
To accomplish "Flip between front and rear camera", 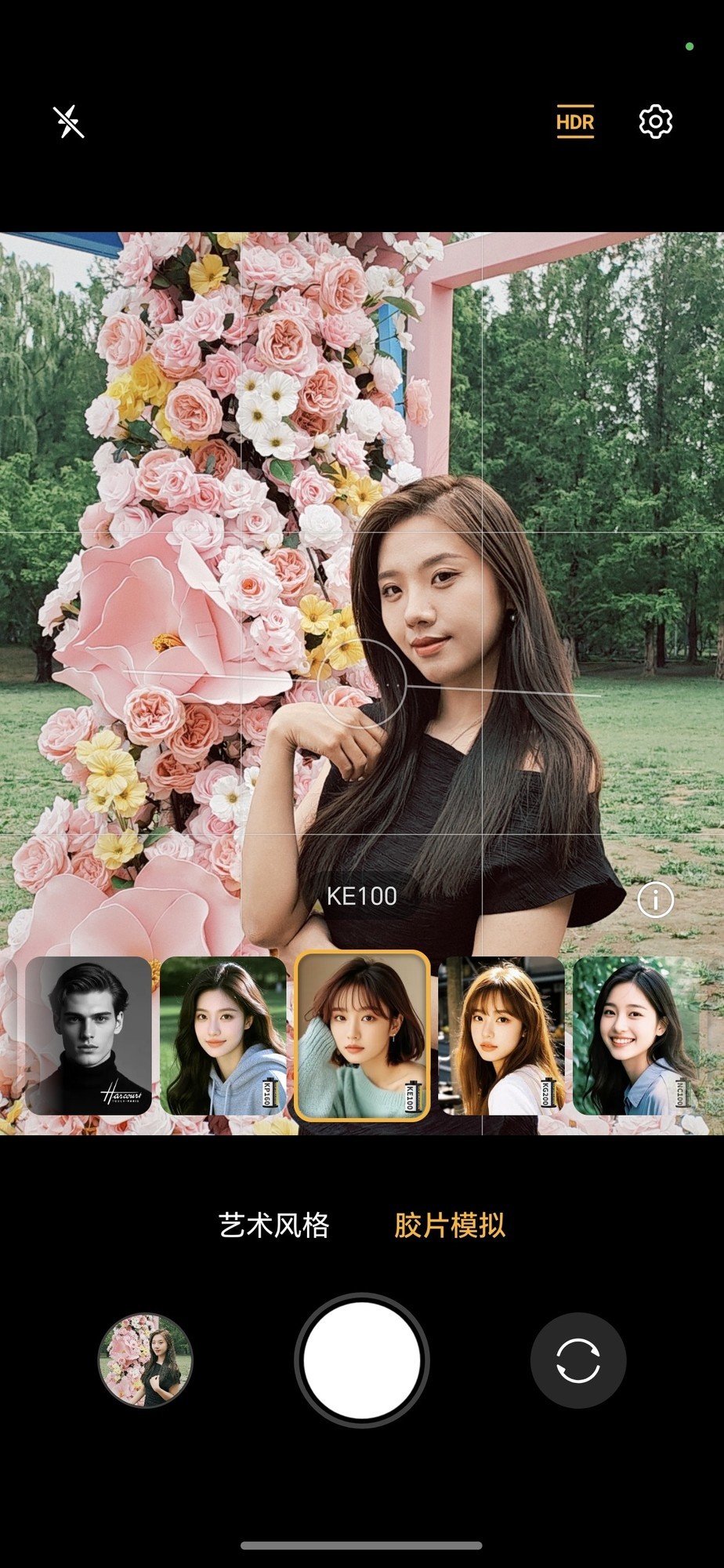I will [x=577, y=1360].
